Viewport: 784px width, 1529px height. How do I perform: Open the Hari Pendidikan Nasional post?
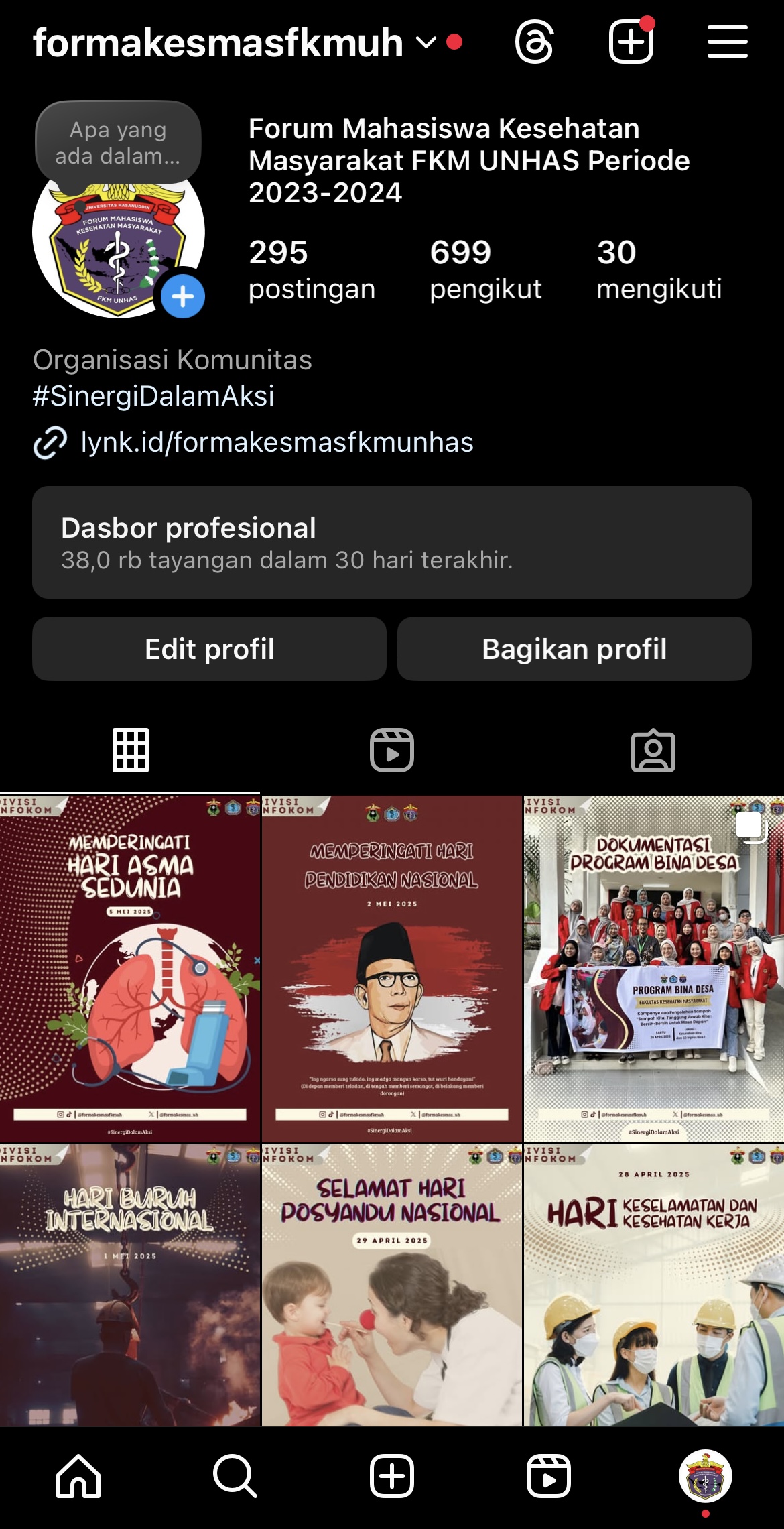(x=391, y=969)
